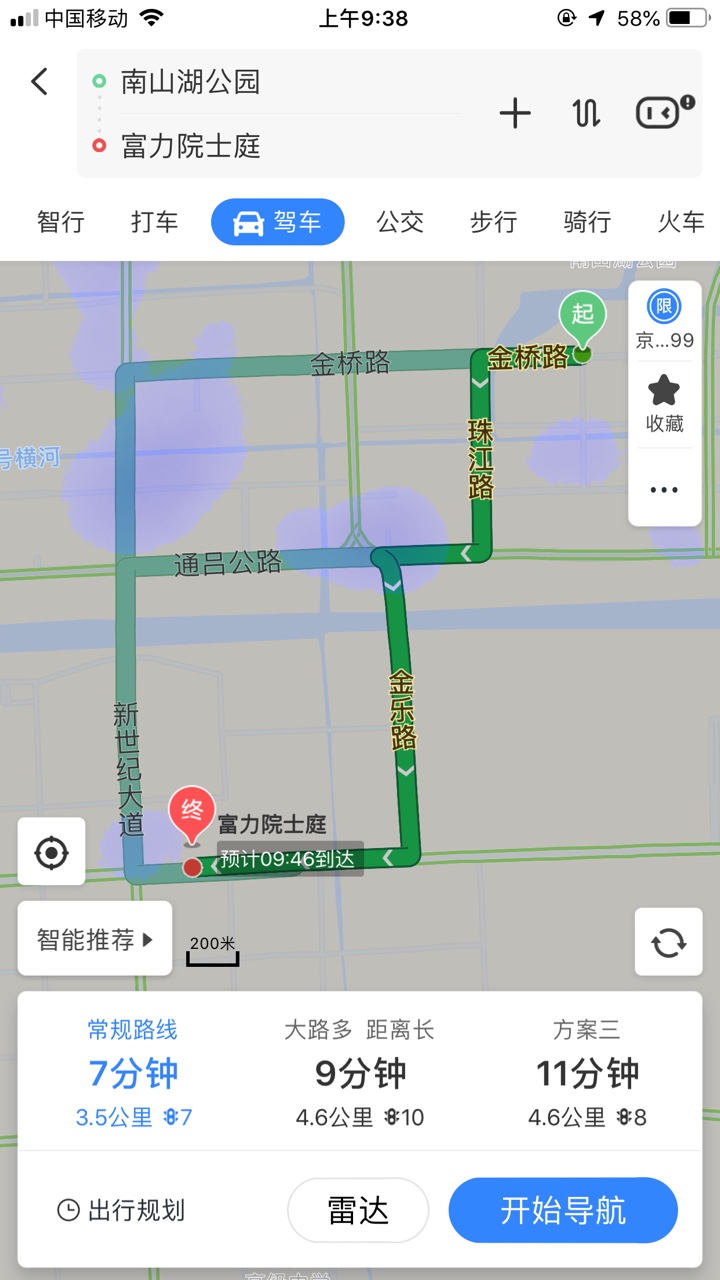Recenter map on my location
Screen dimensions: 720x1280
(51, 852)
